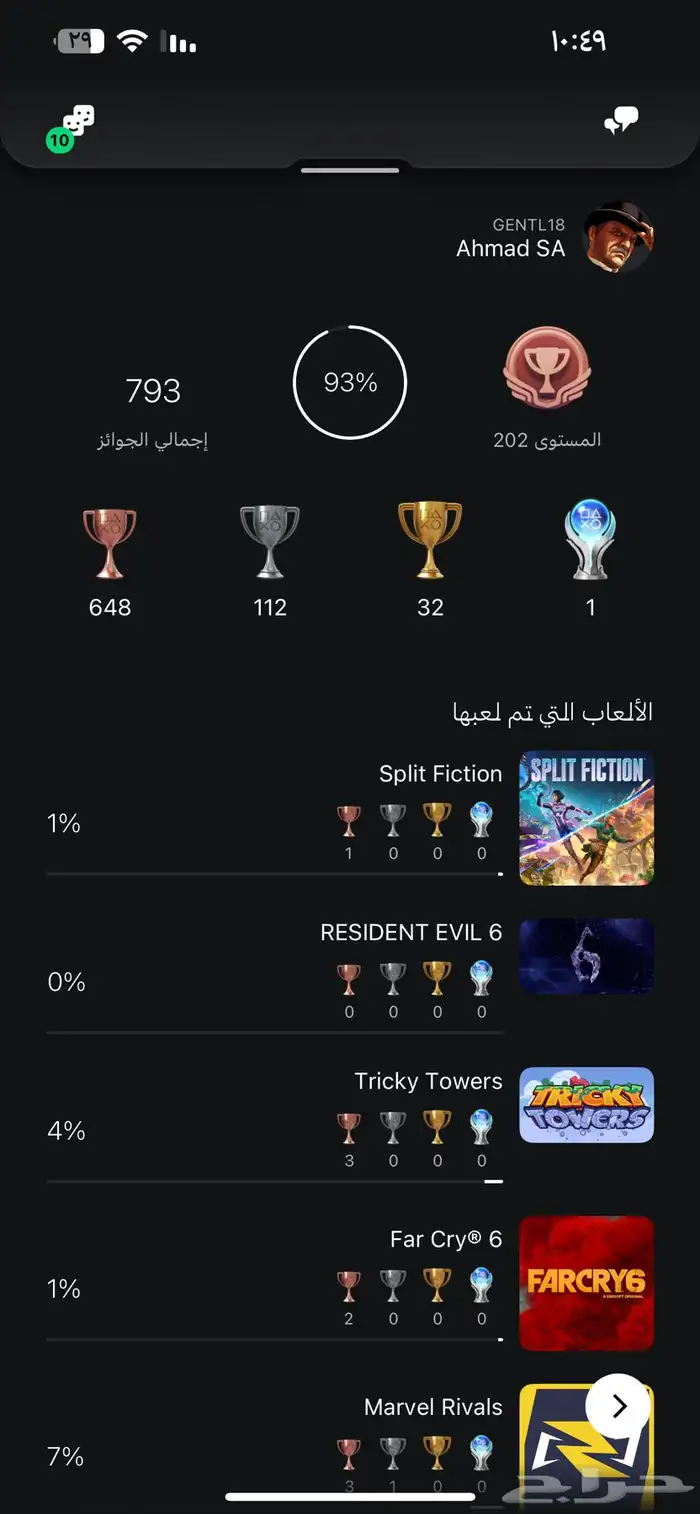Open Ahmad SA profile avatar
700x1514 pixels.
point(618,237)
